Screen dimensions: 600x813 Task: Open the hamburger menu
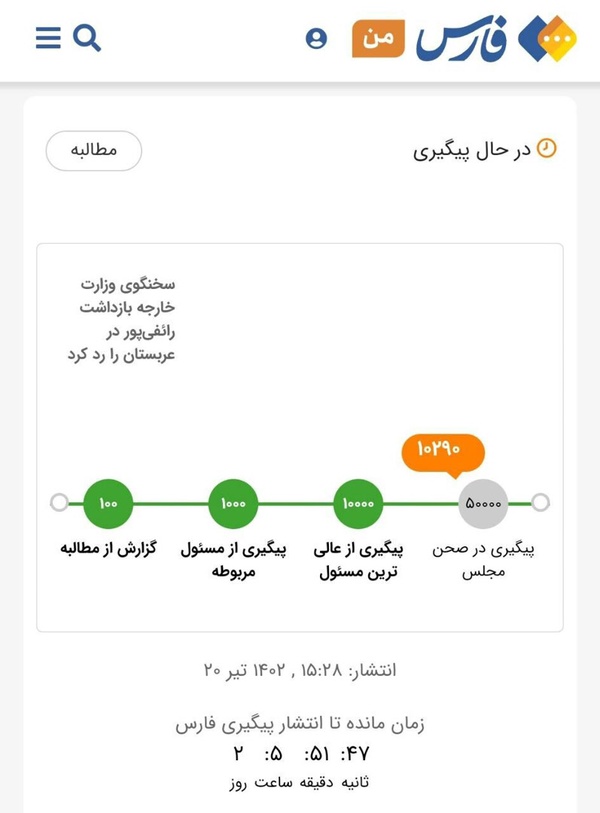(x=48, y=38)
